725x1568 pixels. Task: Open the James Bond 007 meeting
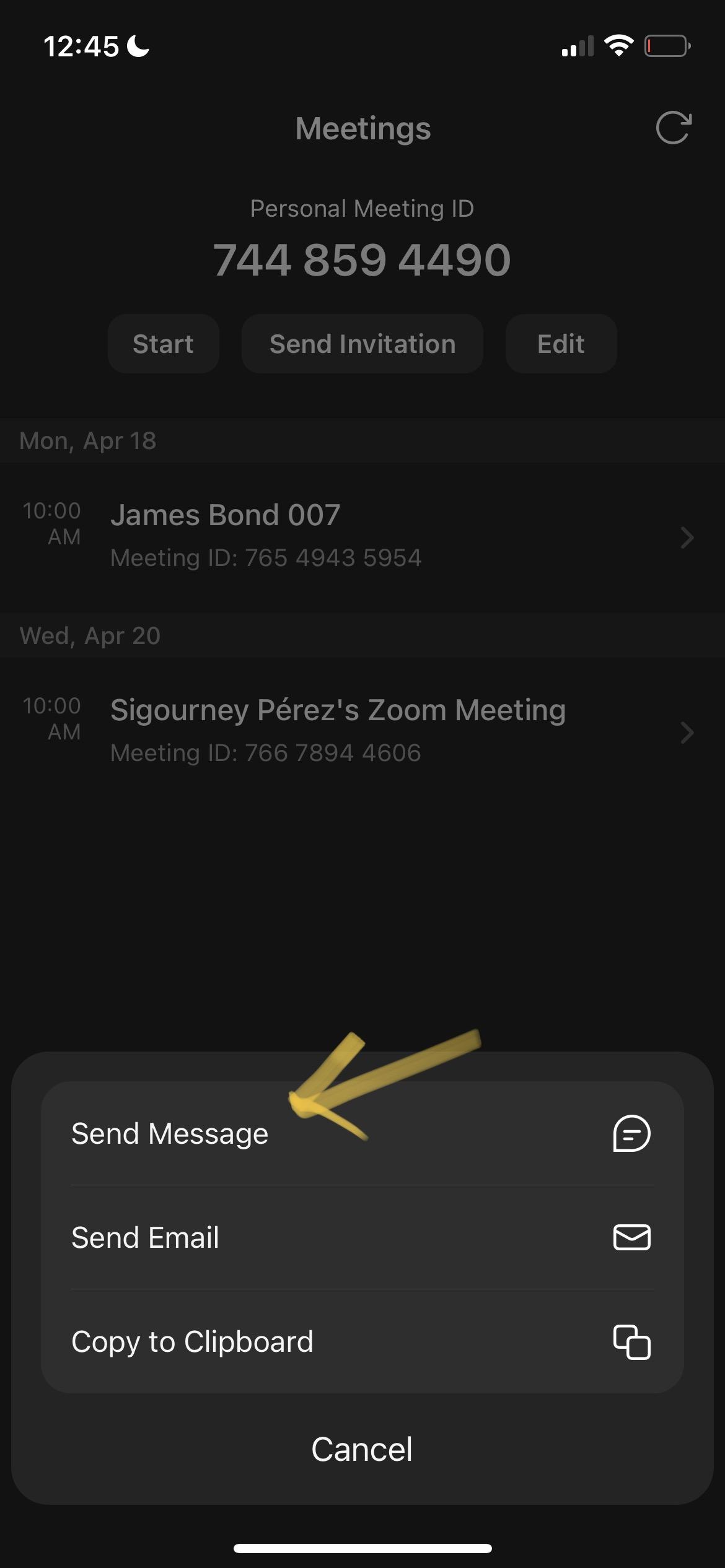click(x=362, y=536)
